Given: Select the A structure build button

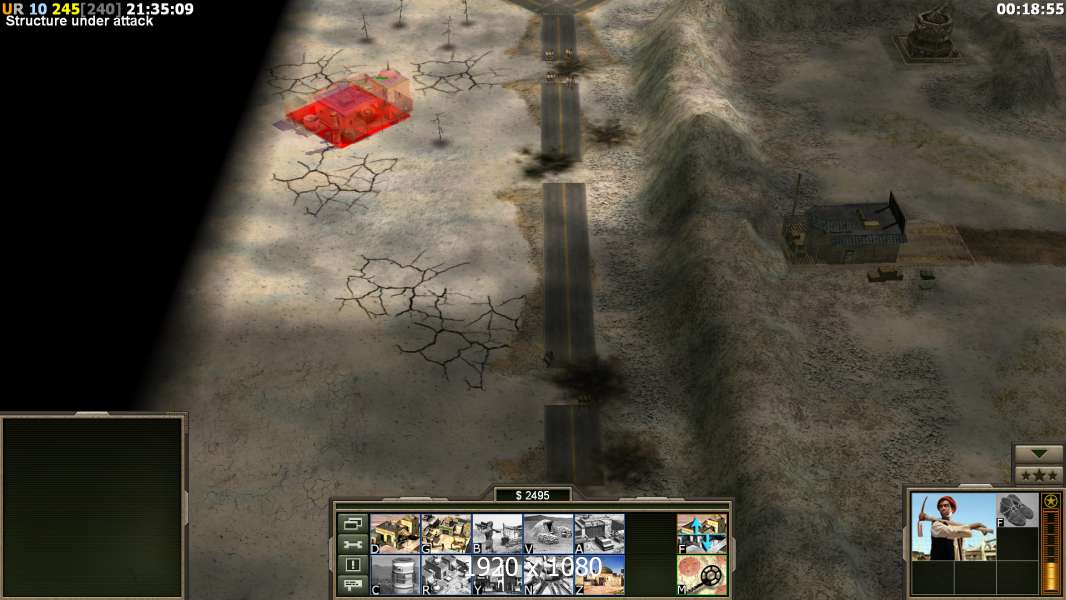Looking at the screenshot, I should [x=599, y=533].
